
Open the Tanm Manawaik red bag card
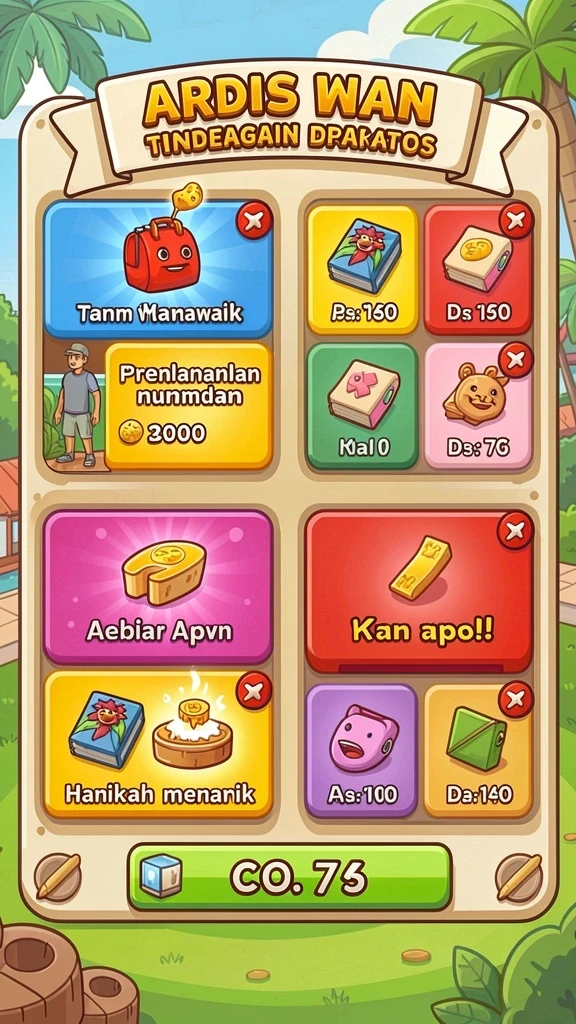tap(157, 269)
